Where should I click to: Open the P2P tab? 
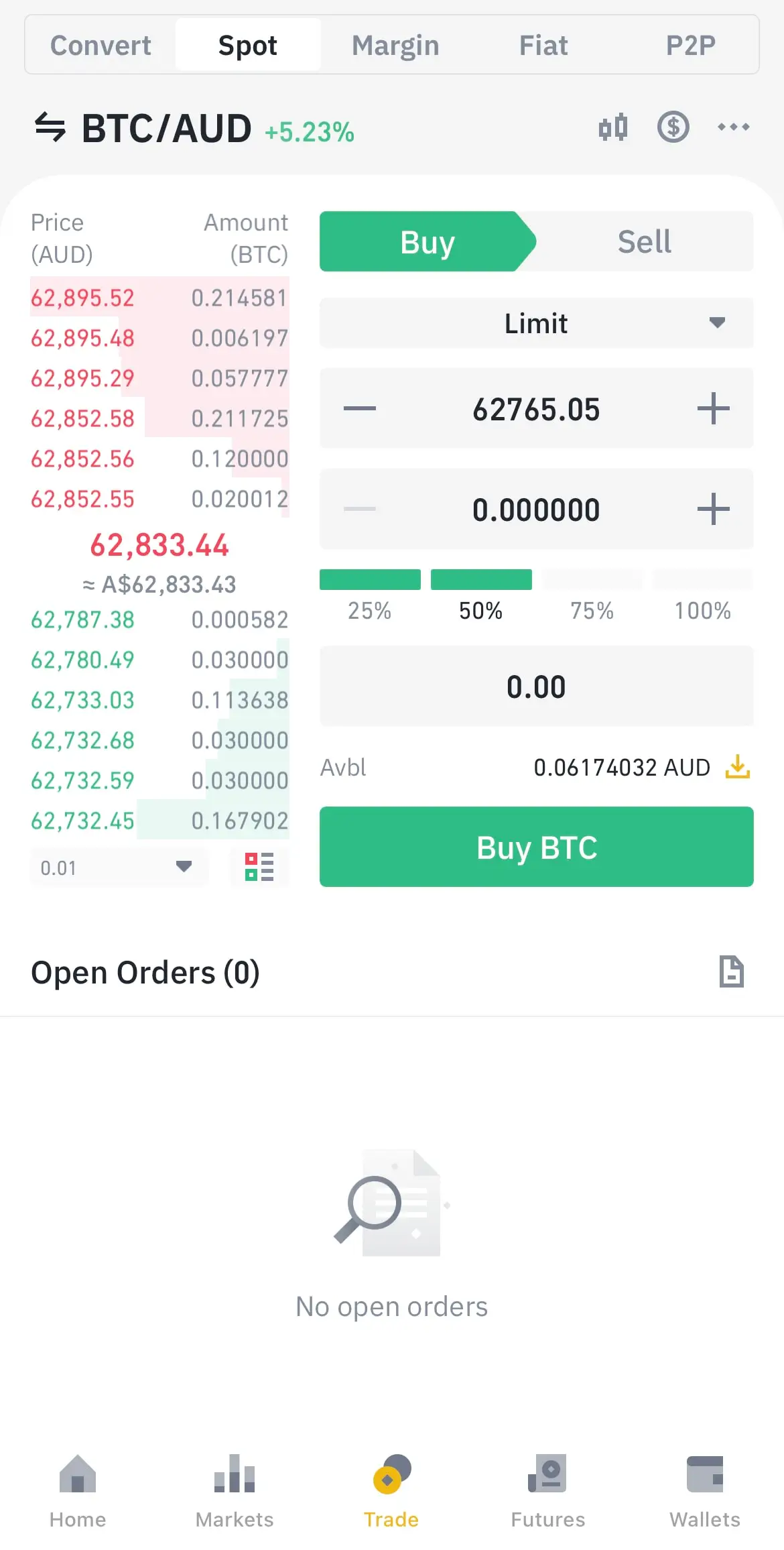pyautogui.click(x=690, y=46)
